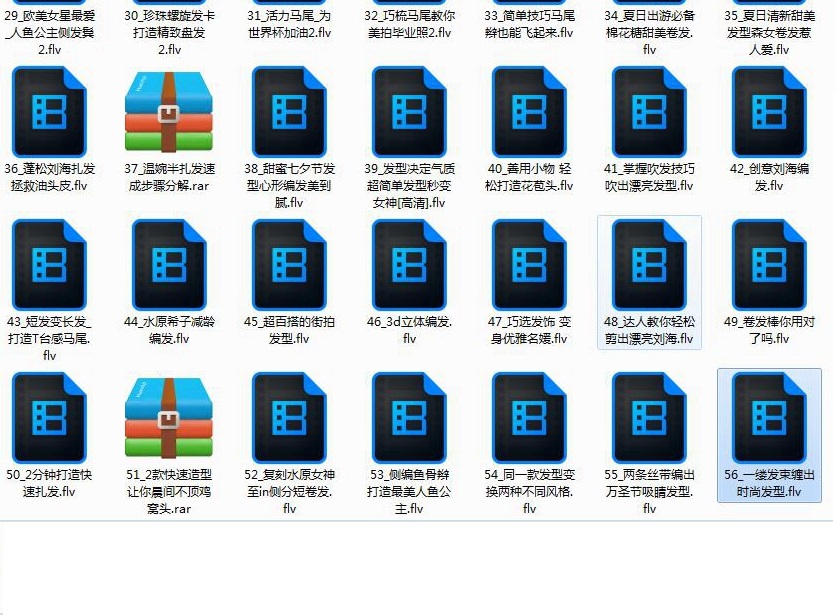Open 40_善用小物轻松打造花苞头.flv
This screenshot has width=836, height=615.
tap(528, 112)
